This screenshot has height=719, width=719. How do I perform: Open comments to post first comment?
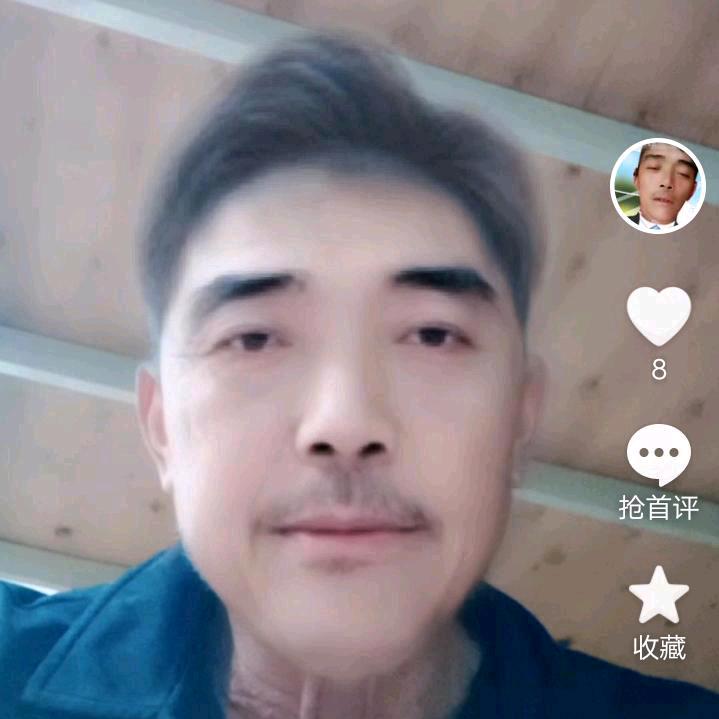pos(659,454)
